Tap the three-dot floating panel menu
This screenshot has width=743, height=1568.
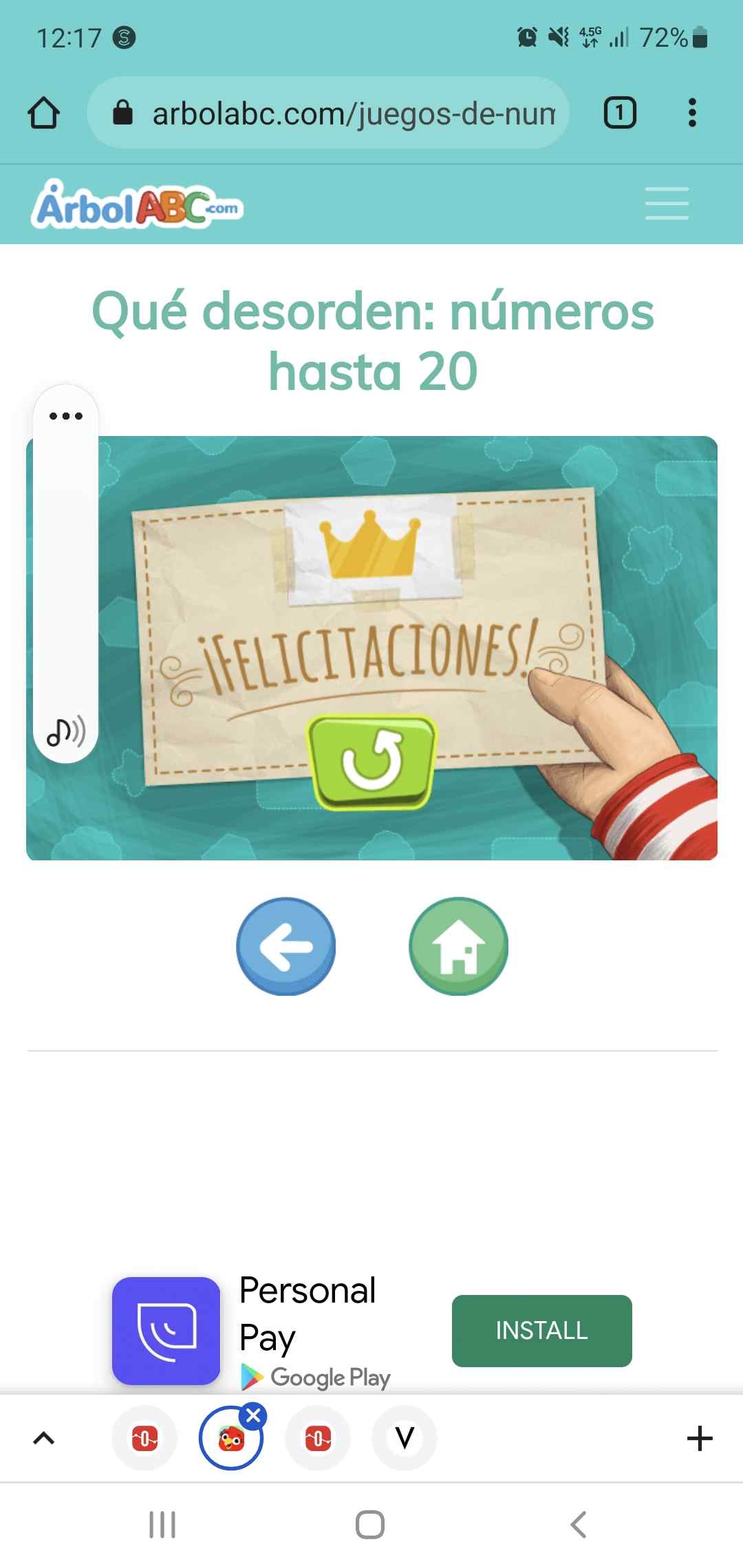(66, 416)
